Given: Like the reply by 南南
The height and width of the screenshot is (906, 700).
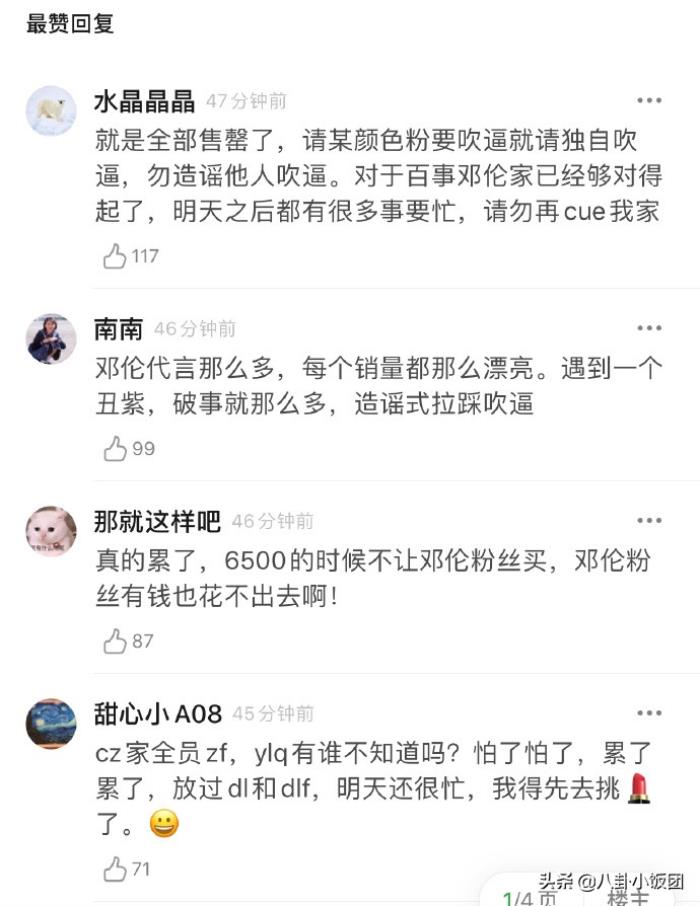Looking at the screenshot, I should [116, 448].
